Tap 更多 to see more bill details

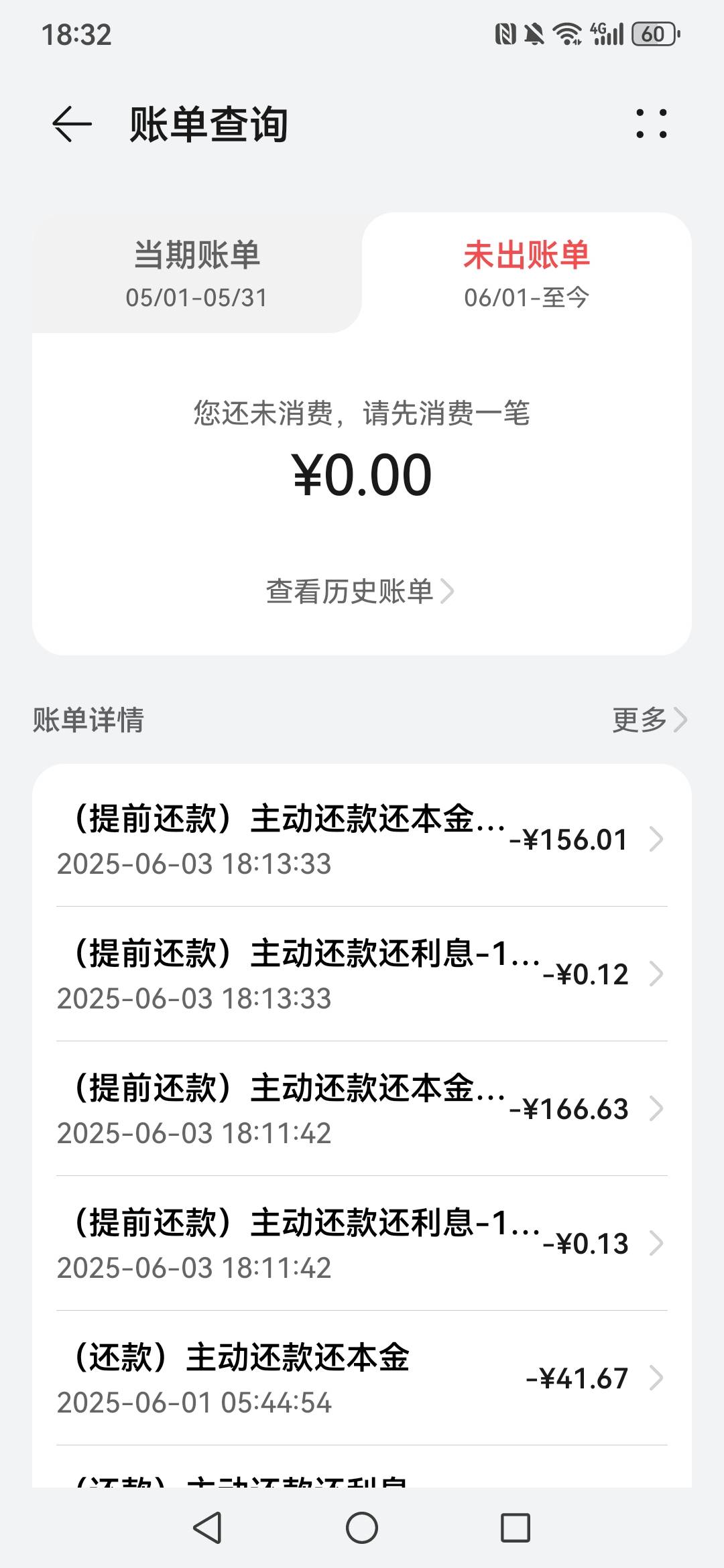click(650, 720)
